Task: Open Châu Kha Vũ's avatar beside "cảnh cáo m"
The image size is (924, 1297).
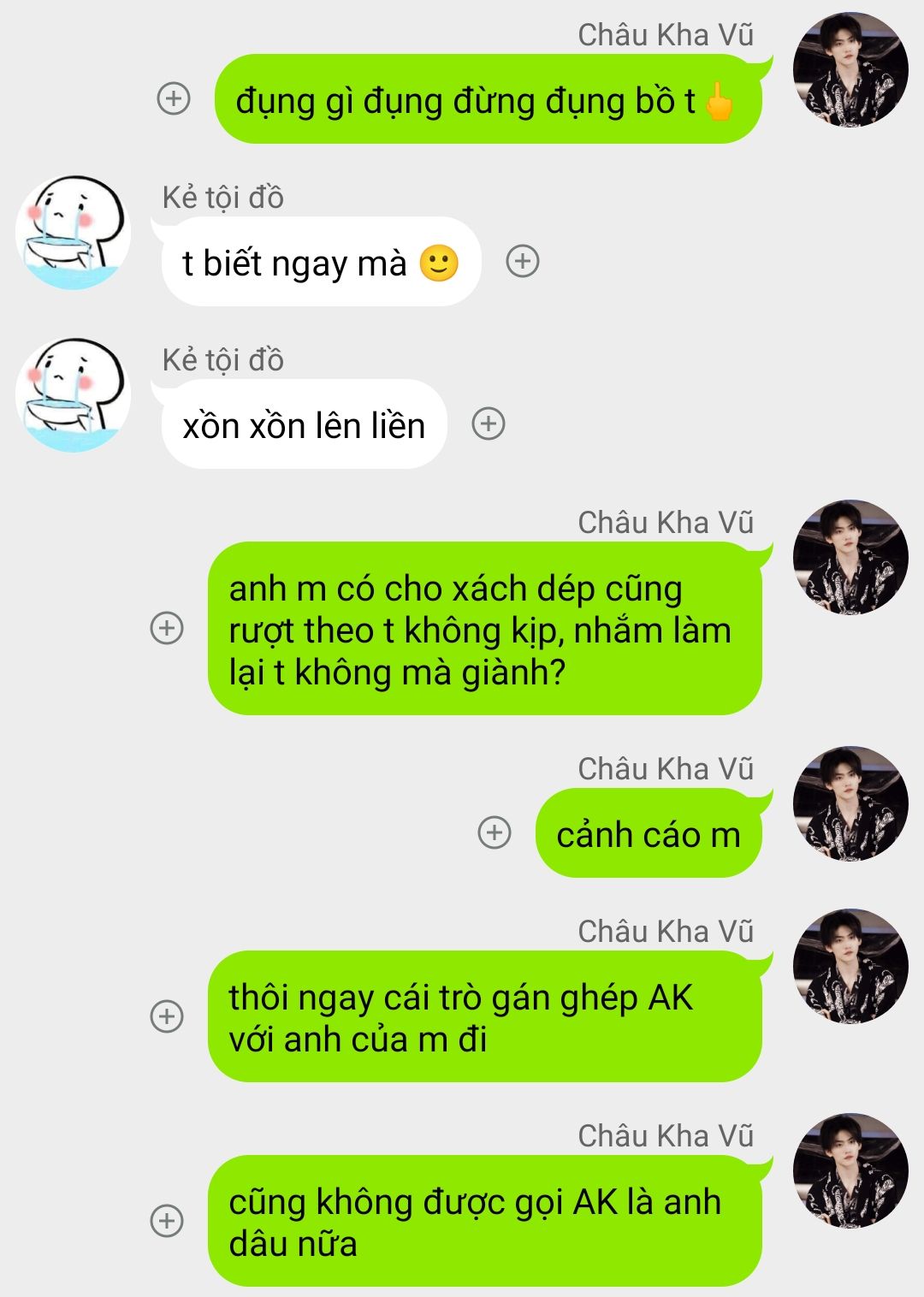Action: 850,803
